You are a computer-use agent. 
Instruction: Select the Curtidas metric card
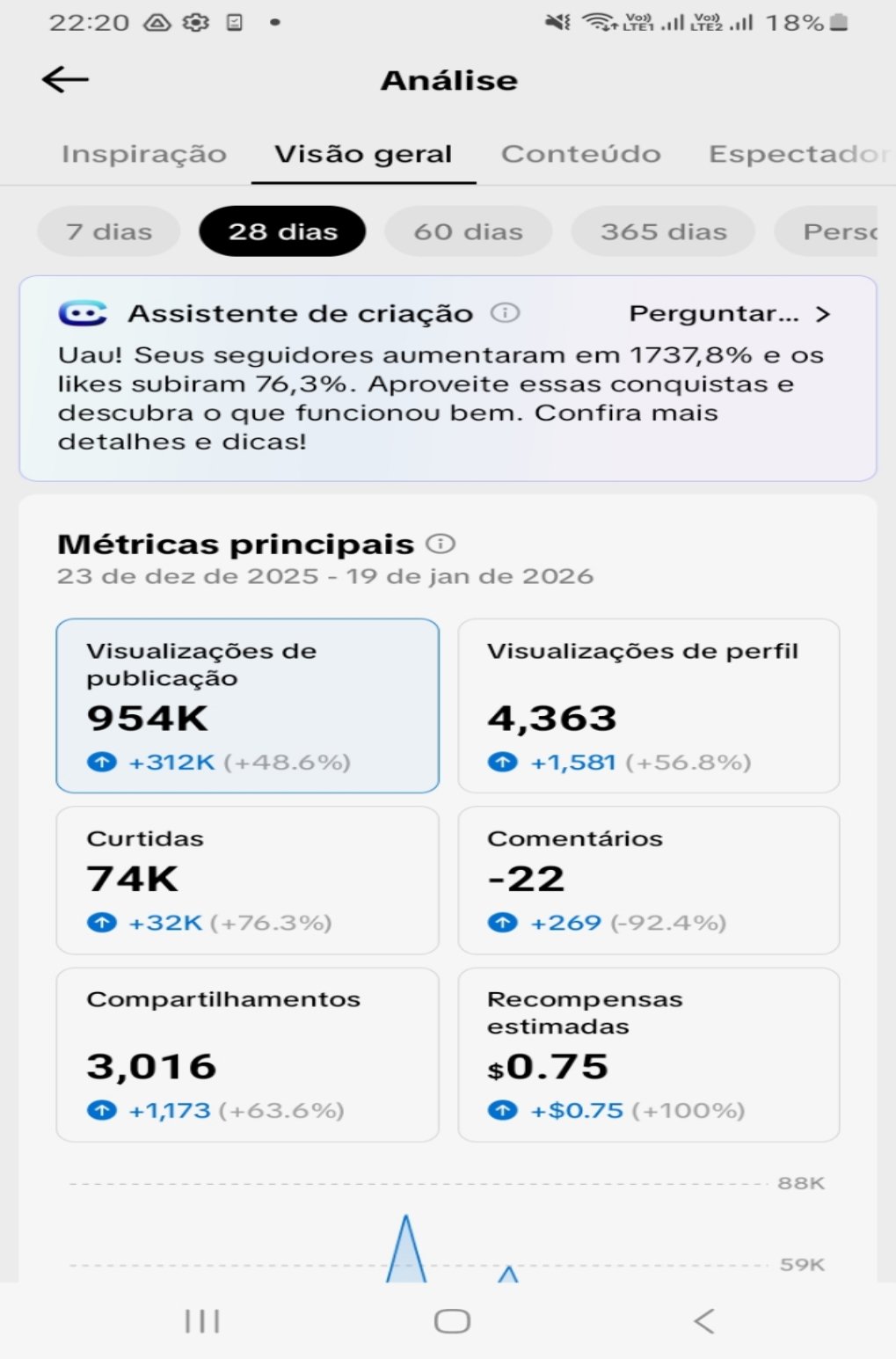pyautogui.click(x=247, y=880)
